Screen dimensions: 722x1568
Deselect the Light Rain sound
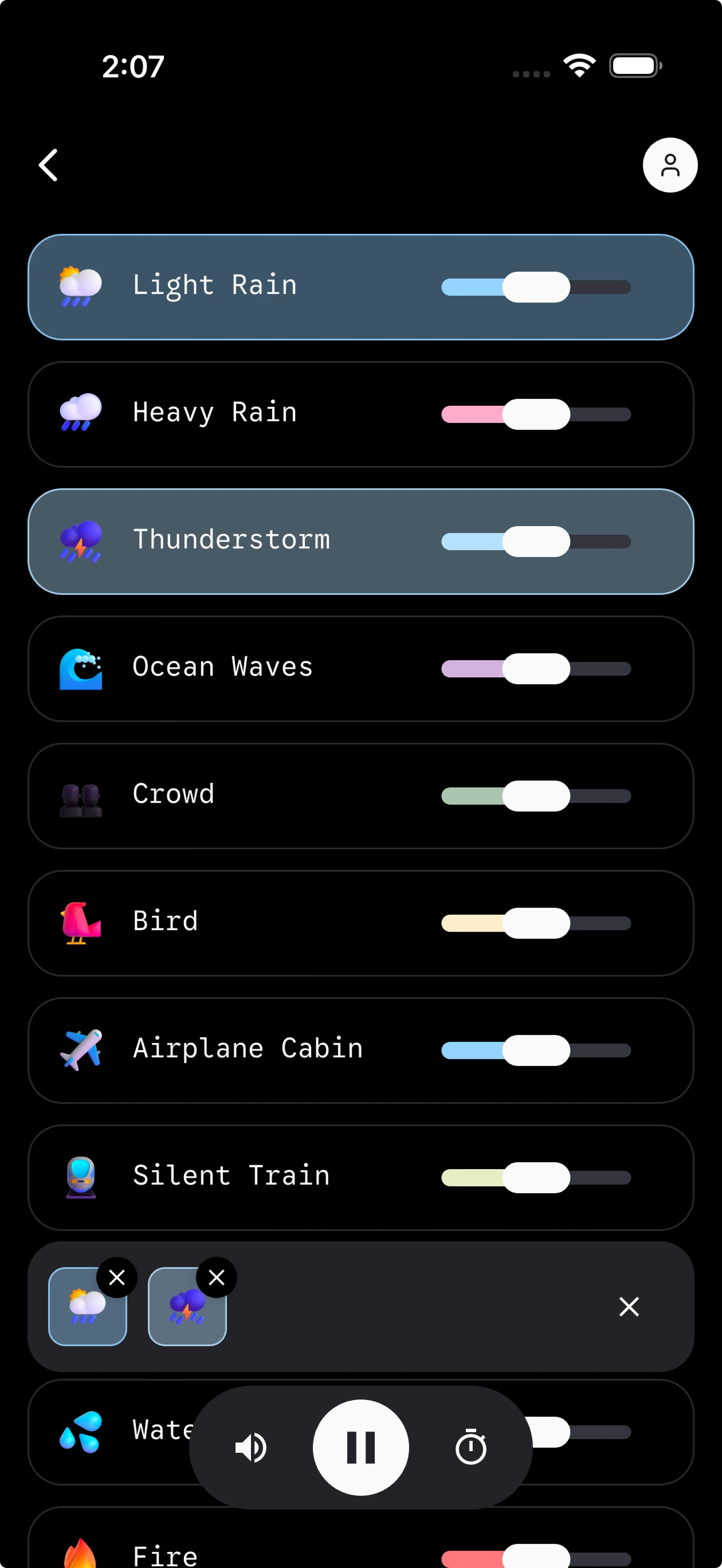[214, 286]
